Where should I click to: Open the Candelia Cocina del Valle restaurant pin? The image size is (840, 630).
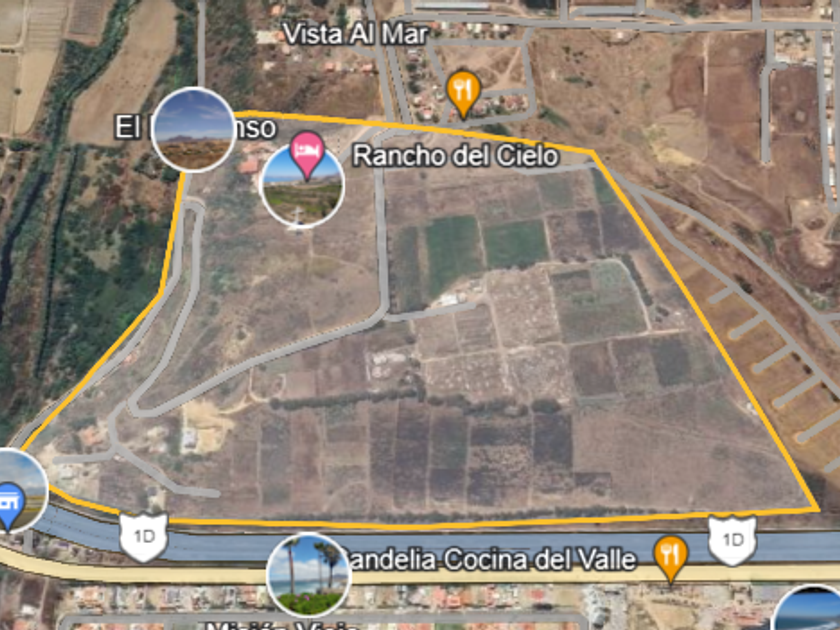click(671, 559)
